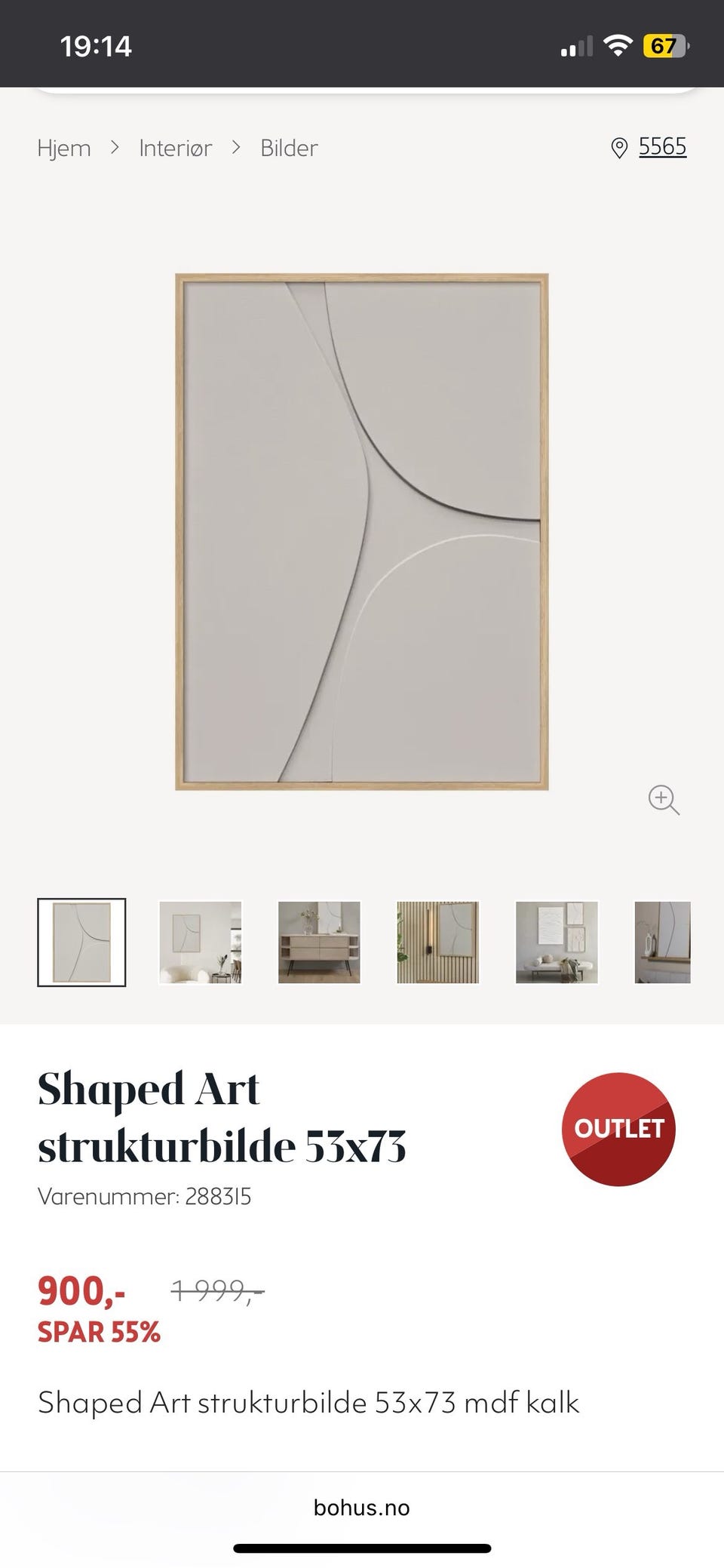Click the store number 5565 link
The height and width of the screenshot is (1568, 724).
[x=661, y=146]
